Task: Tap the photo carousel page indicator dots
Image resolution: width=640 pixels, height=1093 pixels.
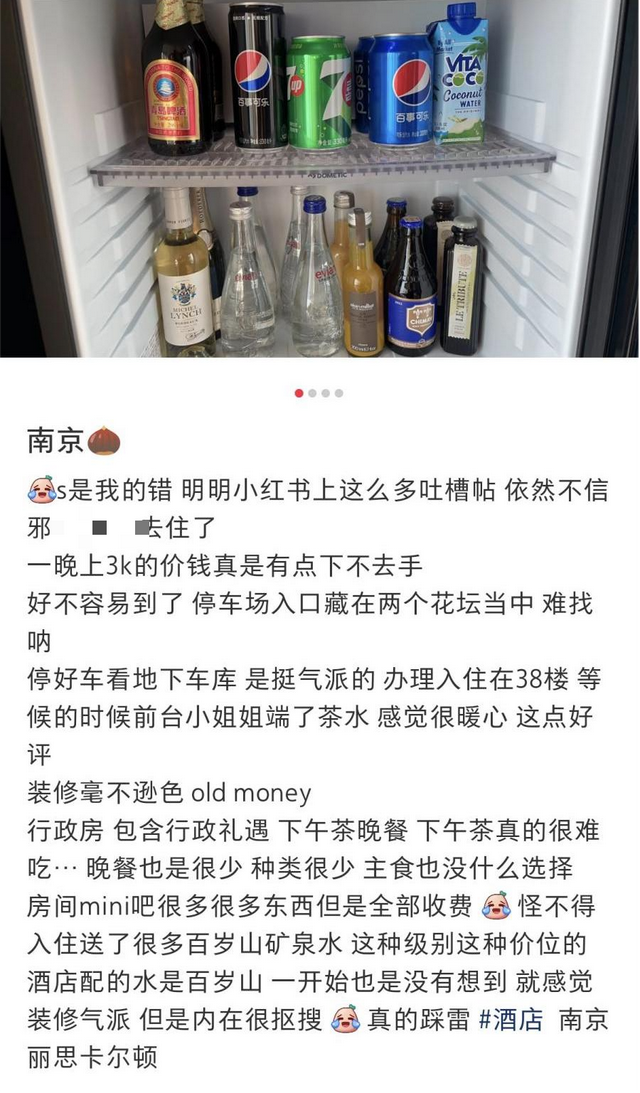Action: point(319,393)
